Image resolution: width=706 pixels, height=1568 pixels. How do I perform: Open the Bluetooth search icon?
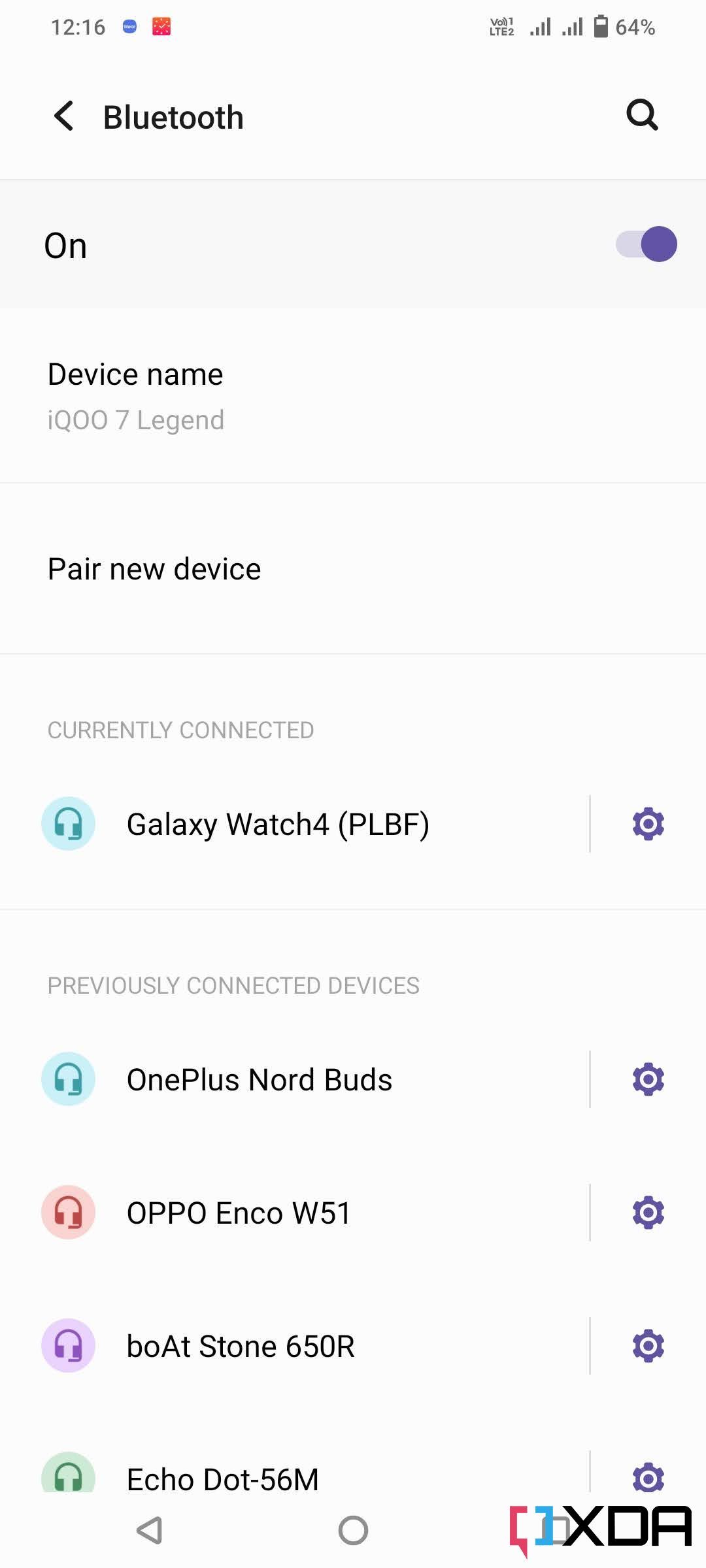(x=642, y=116)
